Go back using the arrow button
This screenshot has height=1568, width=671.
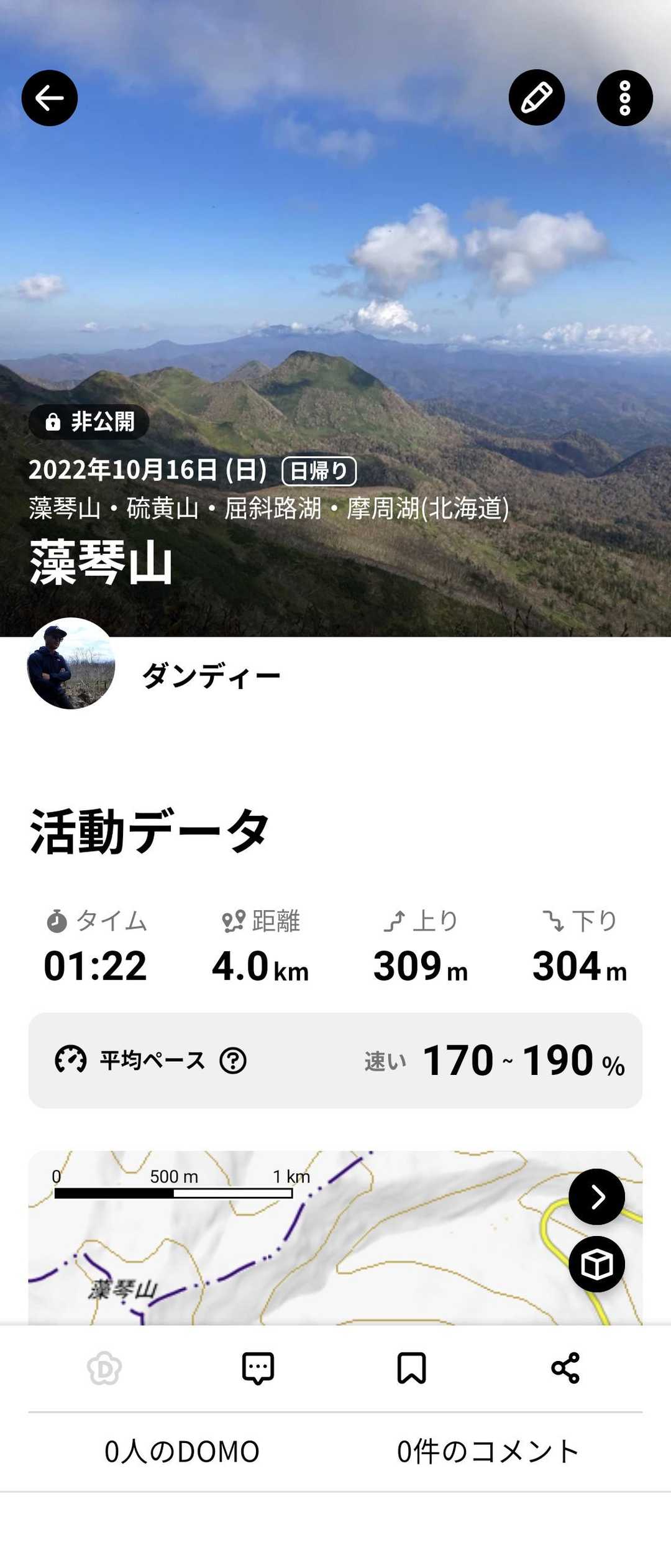[x=50, y=98]
